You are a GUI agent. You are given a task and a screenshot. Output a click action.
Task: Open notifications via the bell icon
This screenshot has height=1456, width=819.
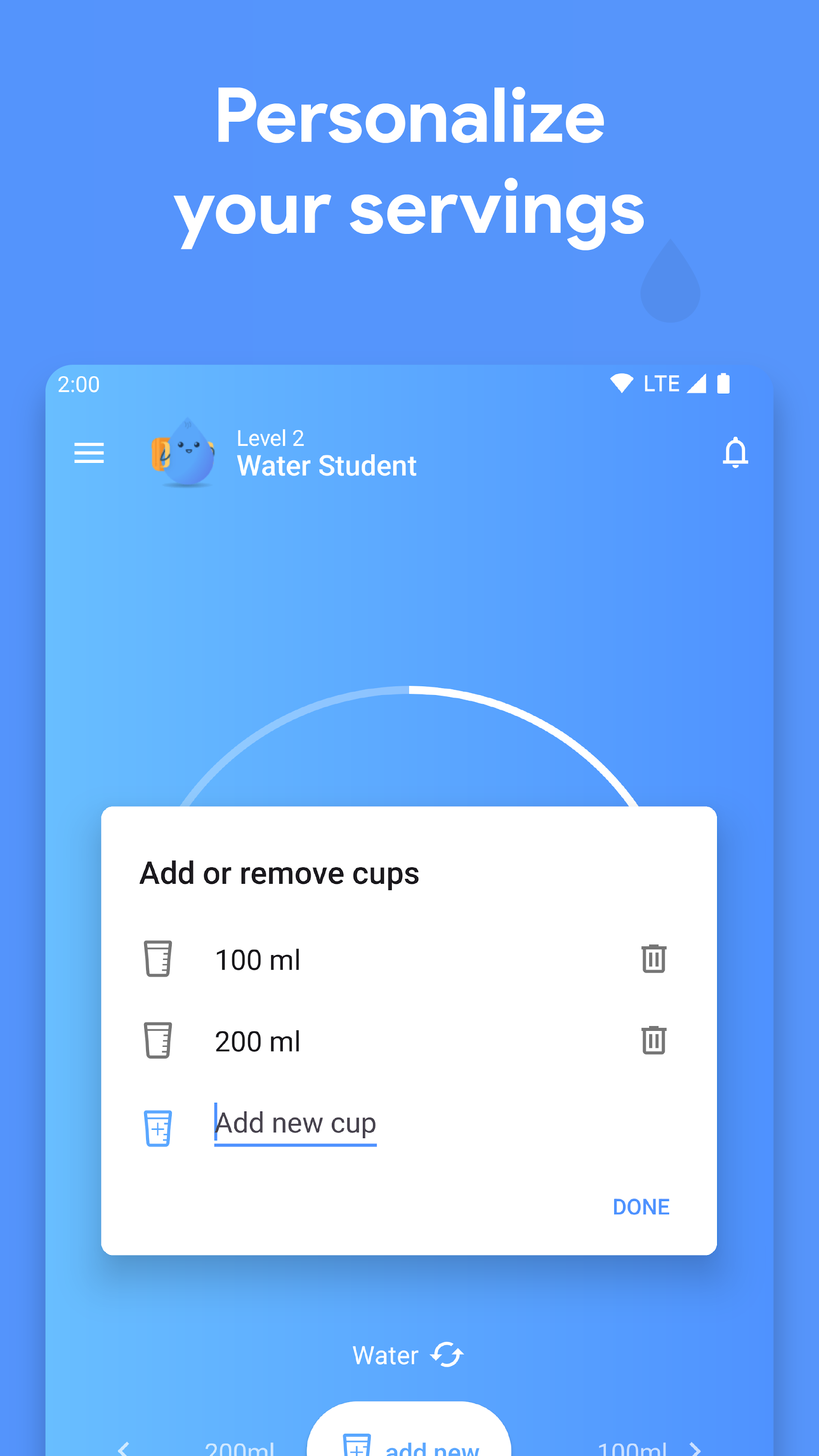tap(737, 453)
